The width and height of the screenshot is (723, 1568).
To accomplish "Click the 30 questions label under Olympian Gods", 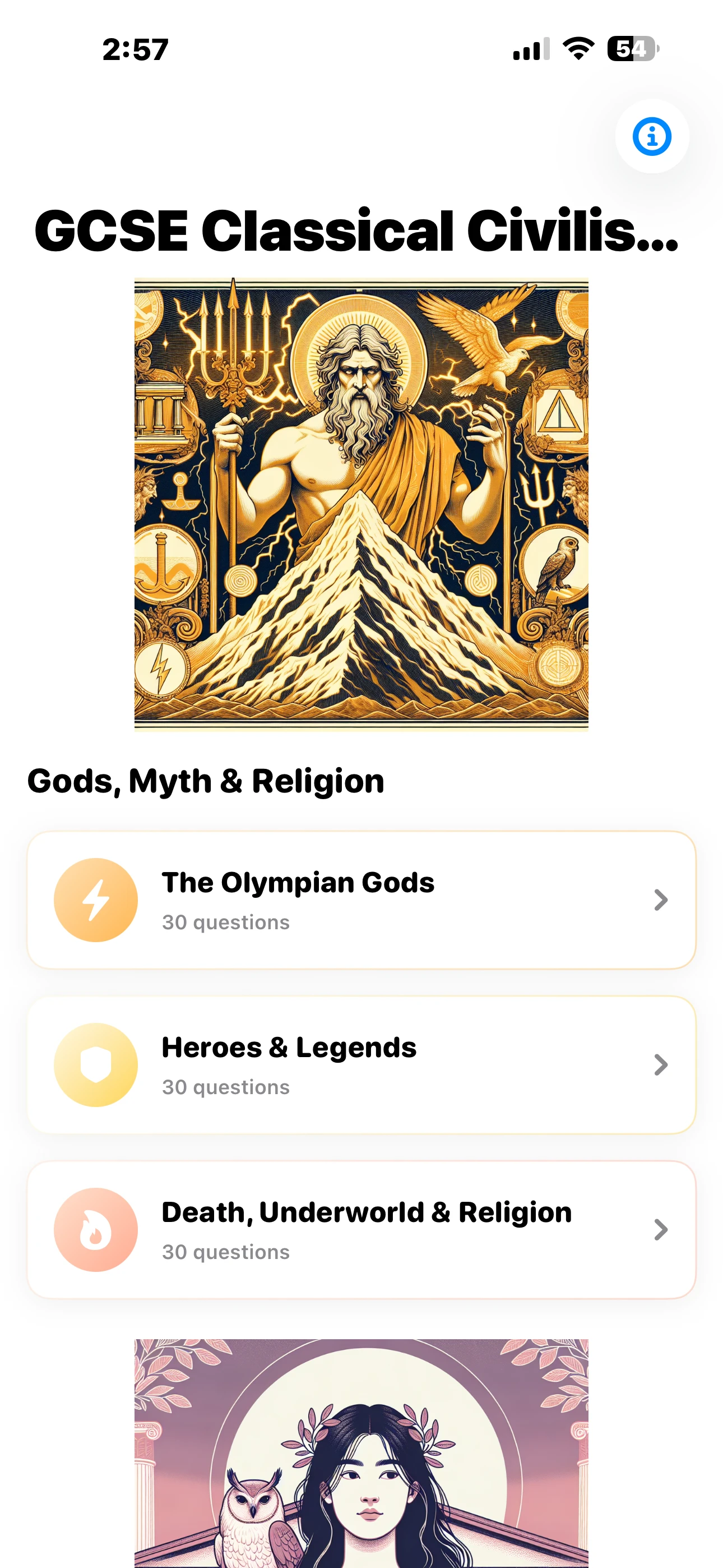I will (225, 921).
